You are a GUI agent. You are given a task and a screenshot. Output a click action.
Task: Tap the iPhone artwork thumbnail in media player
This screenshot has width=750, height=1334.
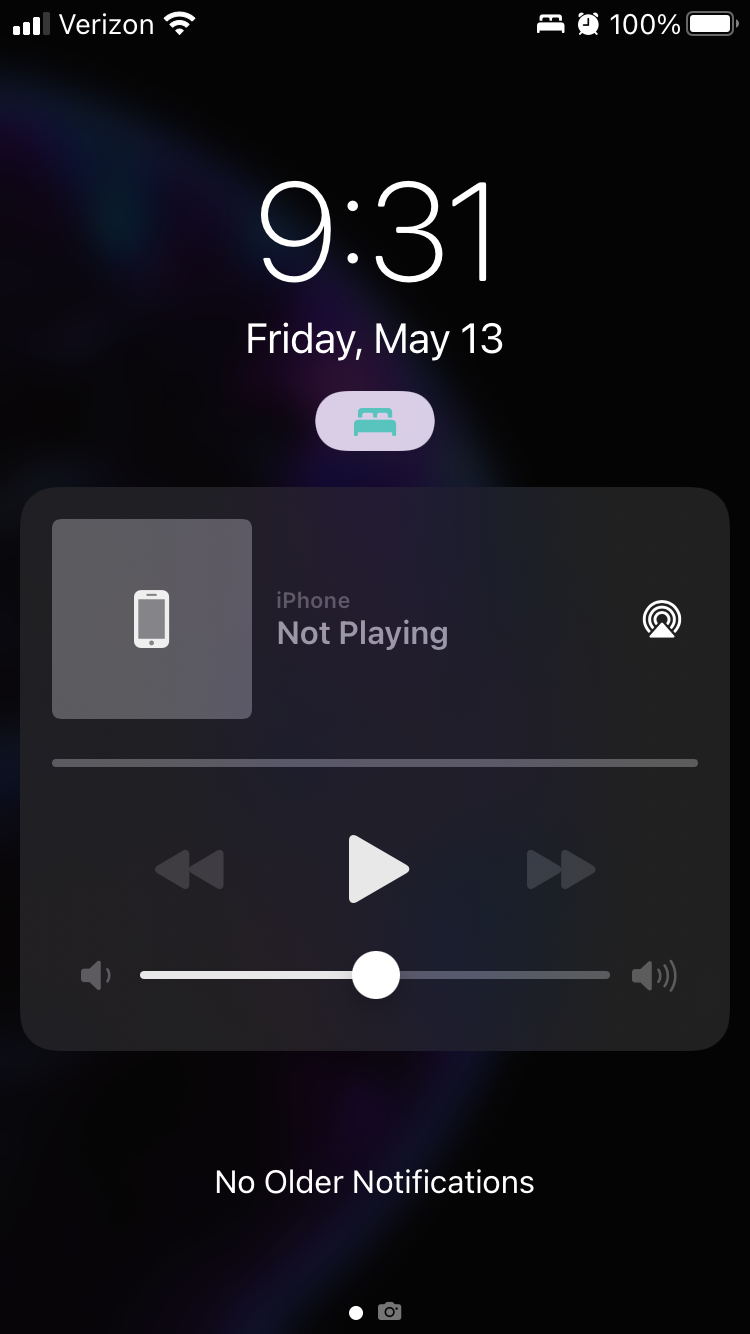coord(151,618)
